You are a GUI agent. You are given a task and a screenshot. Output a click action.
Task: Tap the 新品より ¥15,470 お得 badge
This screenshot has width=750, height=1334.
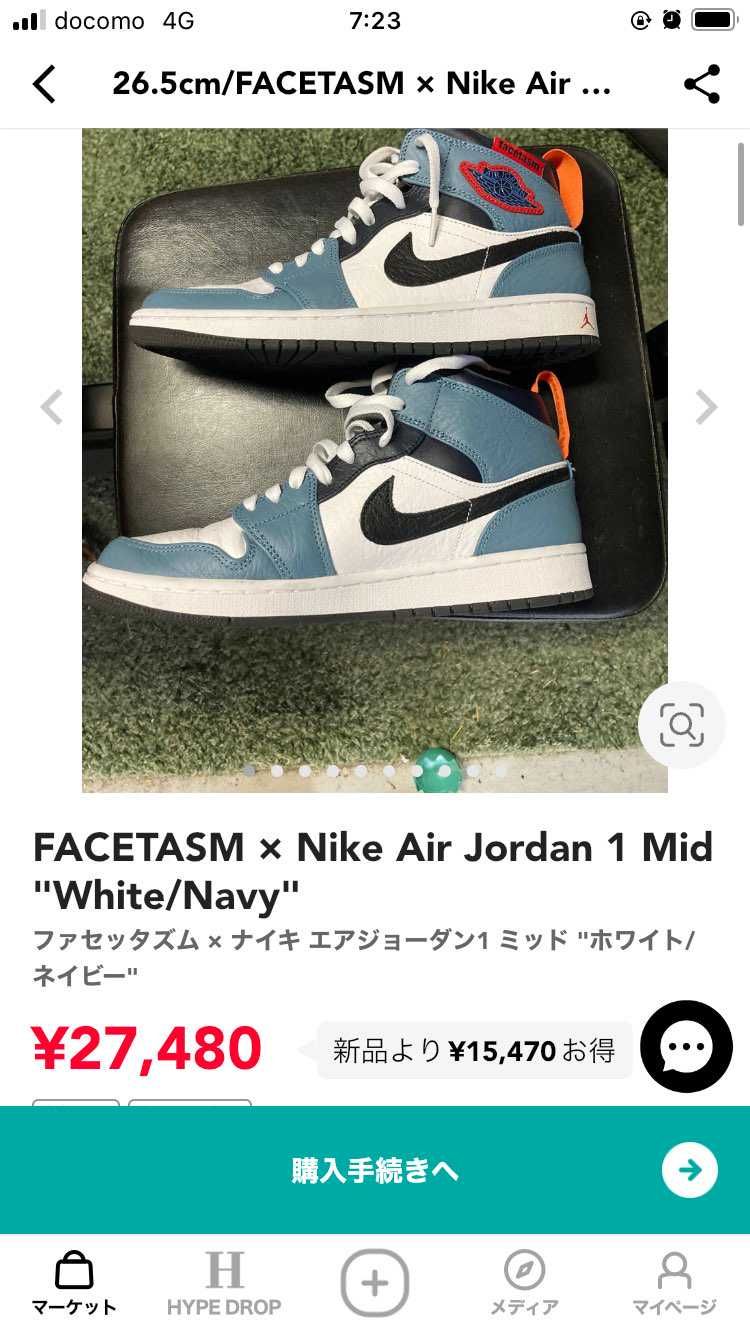(x=472, y=1049)
